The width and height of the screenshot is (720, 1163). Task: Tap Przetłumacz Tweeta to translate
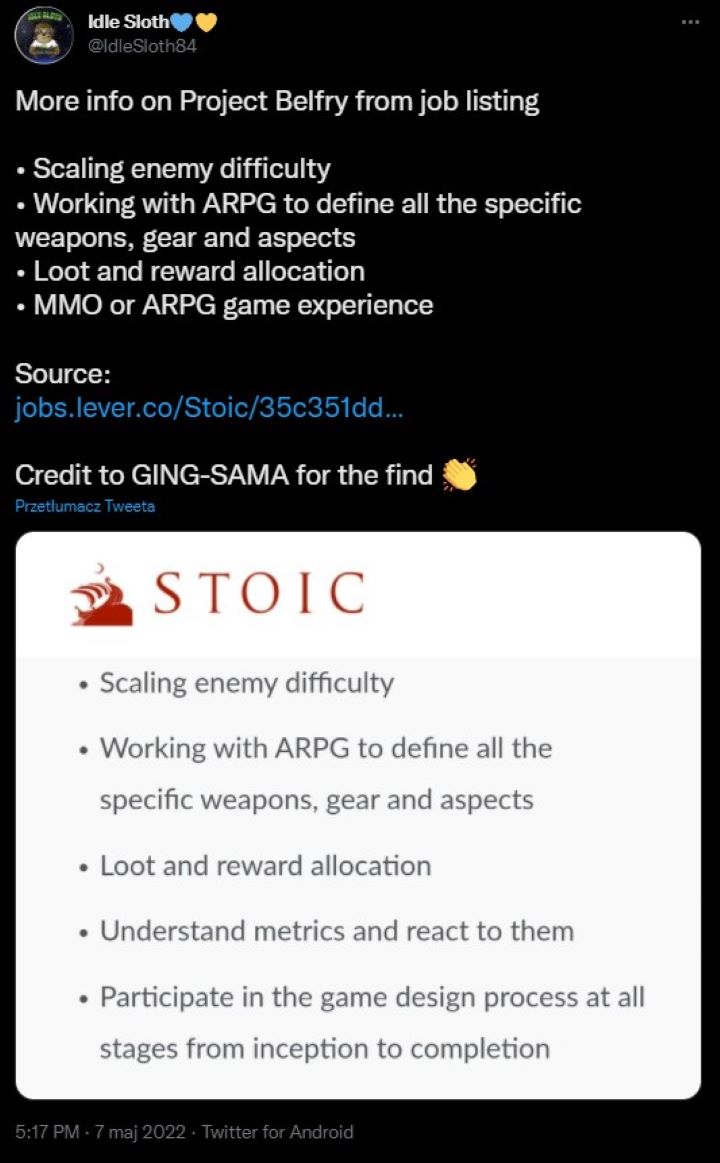(x=85, y=506)
